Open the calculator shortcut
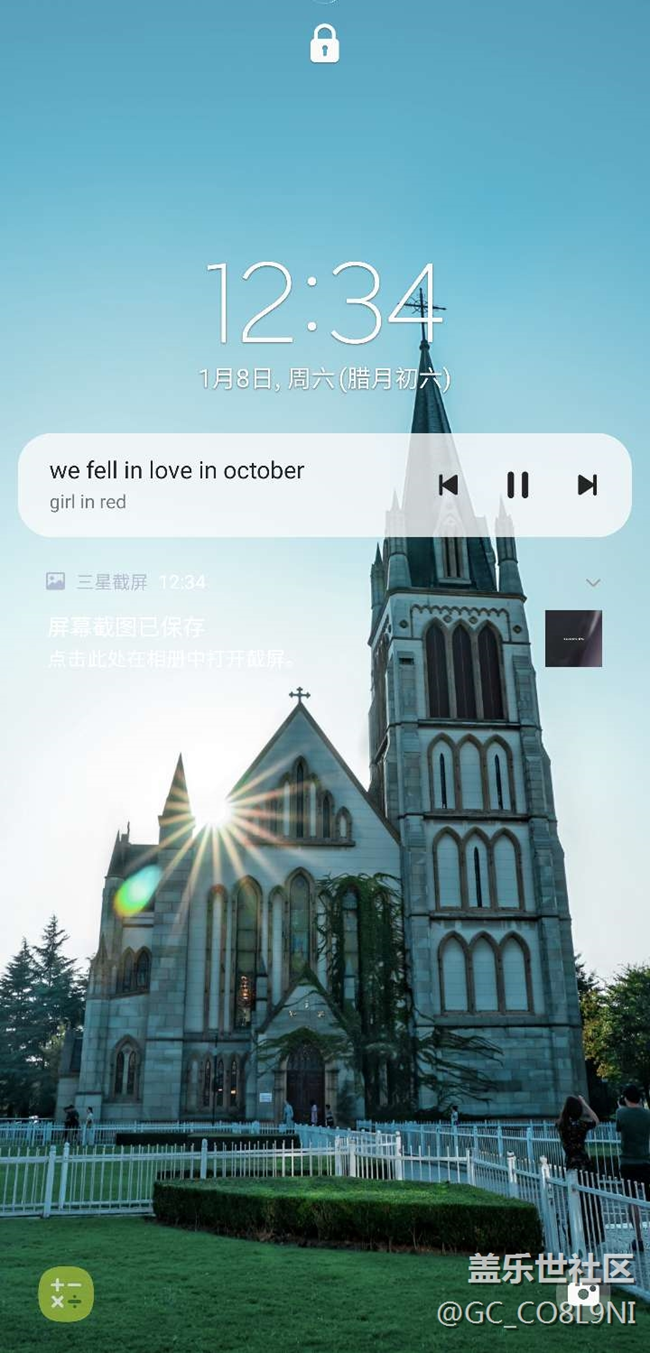 click(66, 1294)
